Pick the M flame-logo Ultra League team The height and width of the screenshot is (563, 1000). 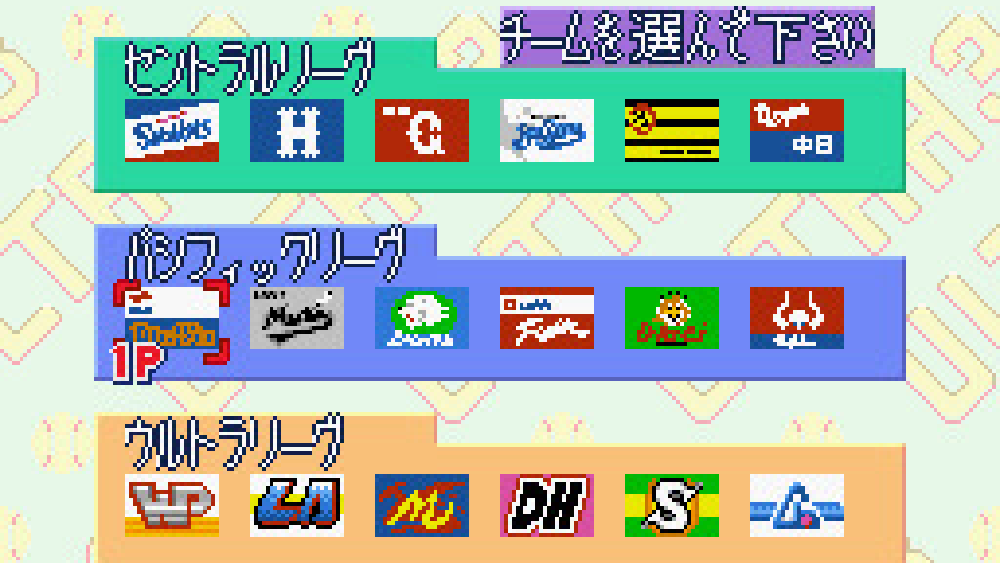click(x=422, y=505)
